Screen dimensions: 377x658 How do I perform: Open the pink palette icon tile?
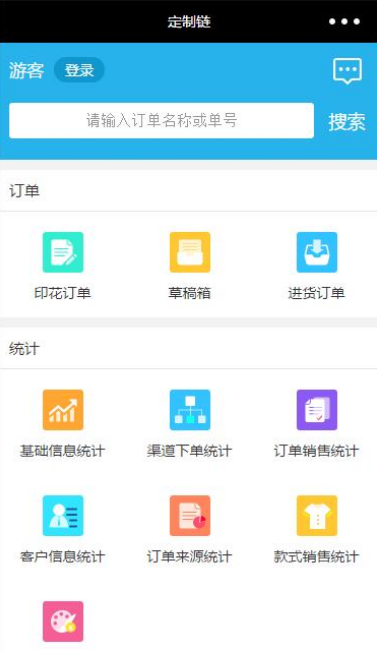[x=63, y=621]
